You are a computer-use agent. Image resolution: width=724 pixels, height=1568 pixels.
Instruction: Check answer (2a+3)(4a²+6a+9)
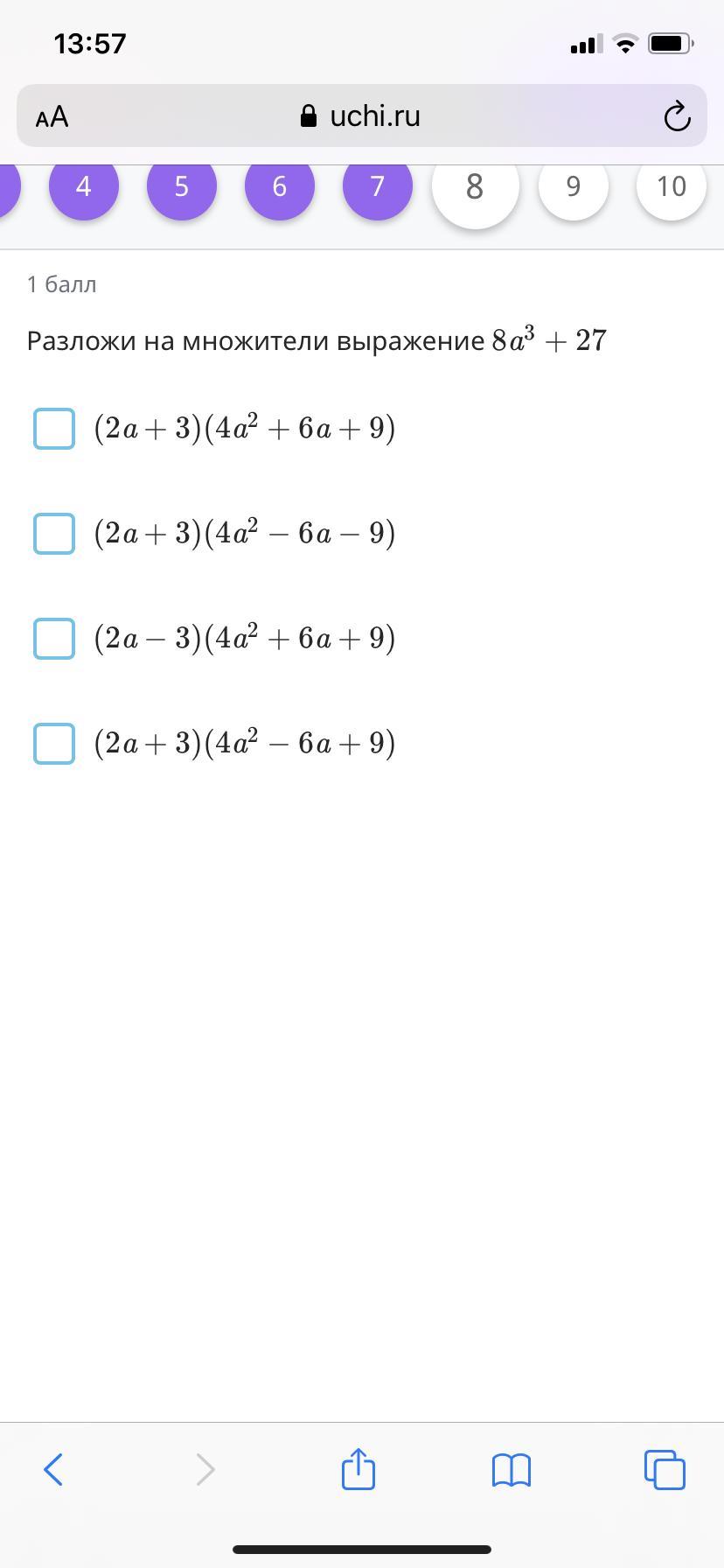pos(54,429)
